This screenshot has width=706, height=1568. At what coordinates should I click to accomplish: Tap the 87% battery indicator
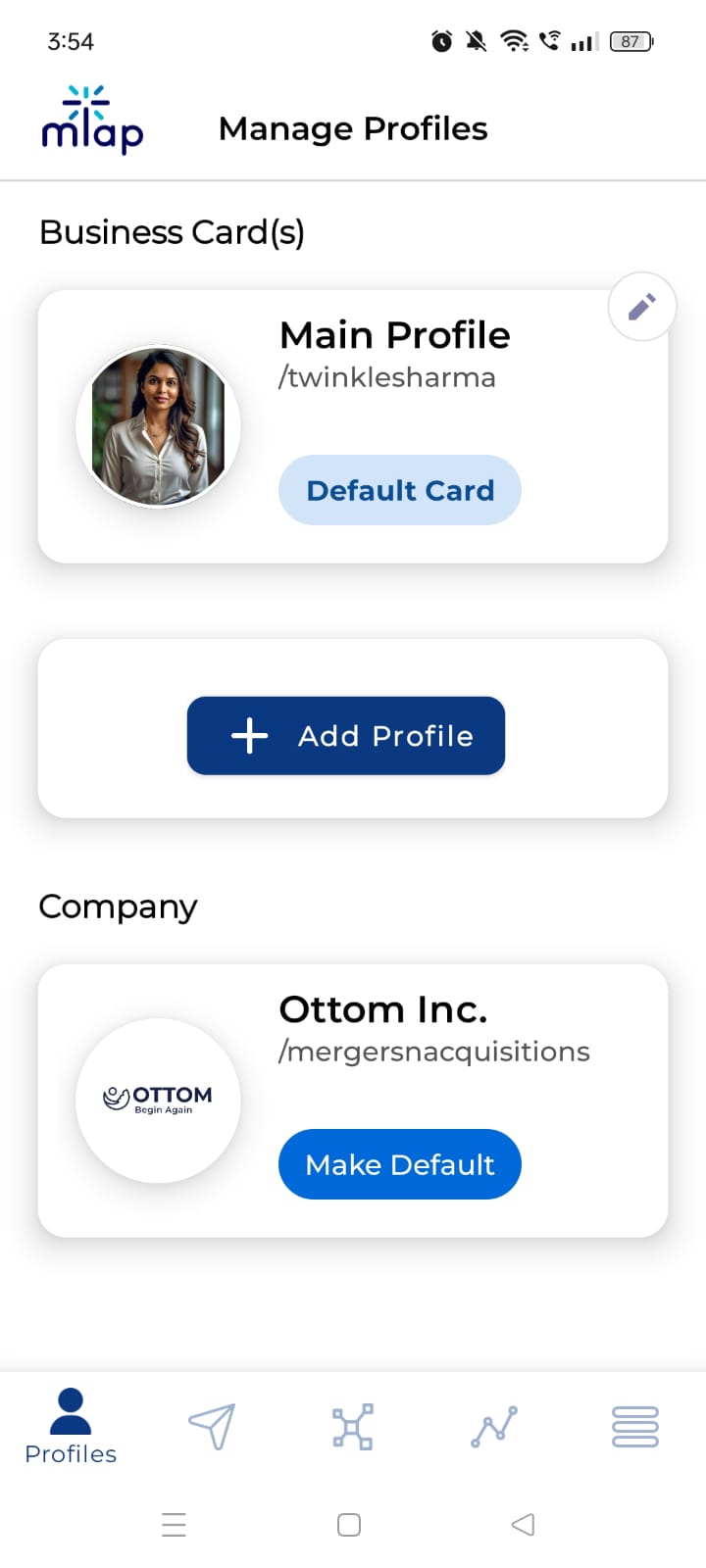(x=630, y=41)
